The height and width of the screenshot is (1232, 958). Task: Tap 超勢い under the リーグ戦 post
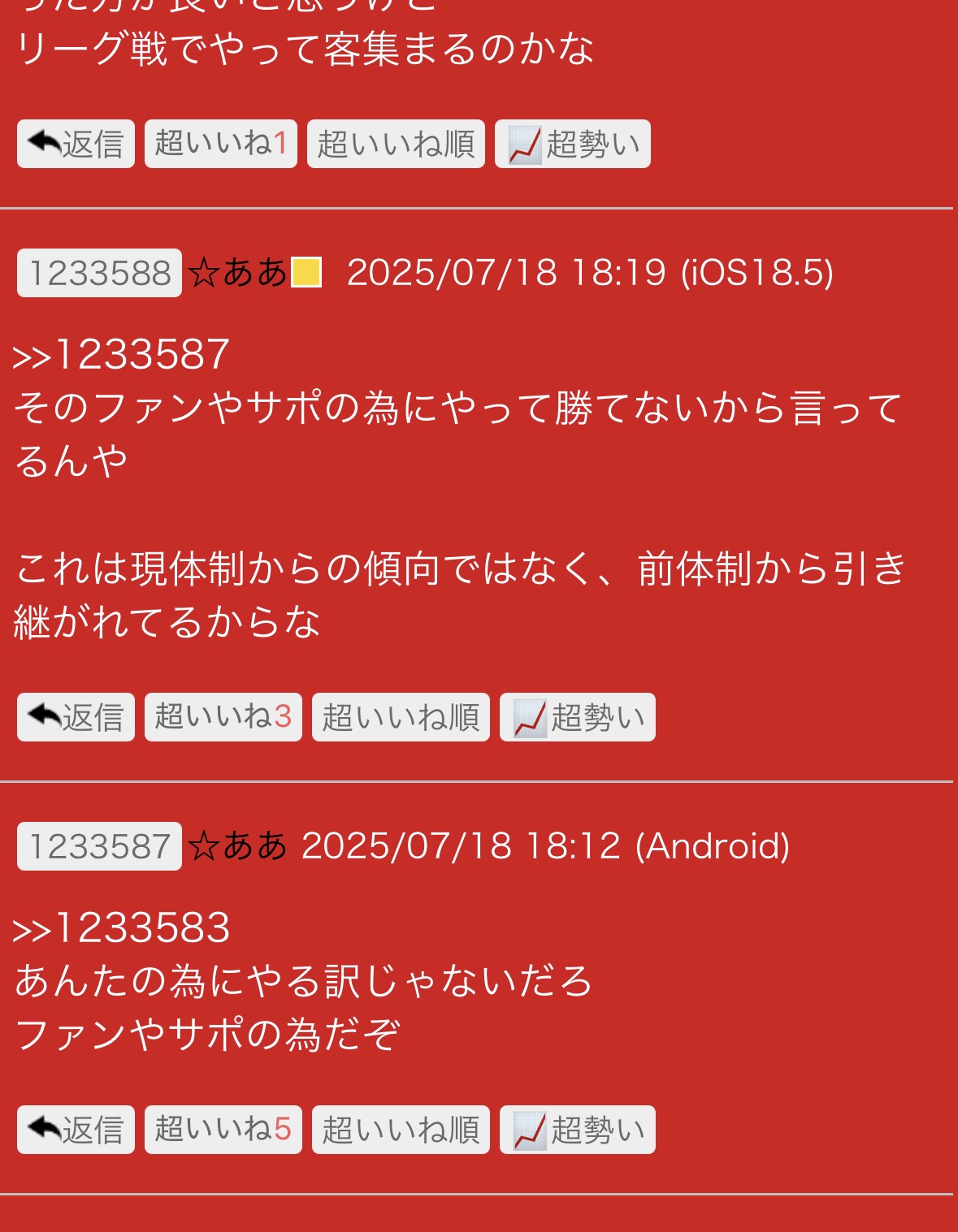point(572,145)
